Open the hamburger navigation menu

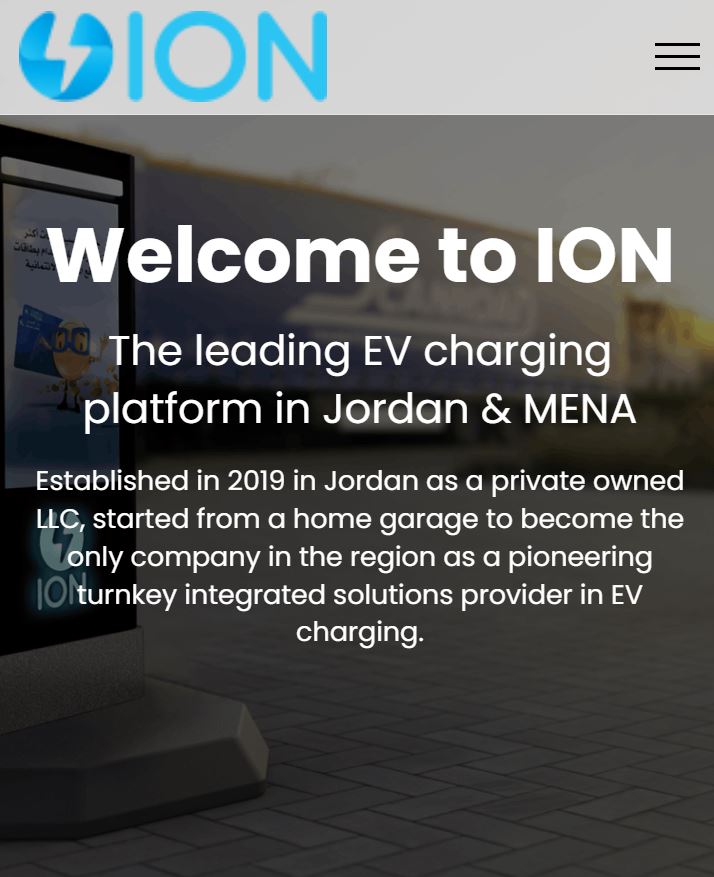coord(677,57)
